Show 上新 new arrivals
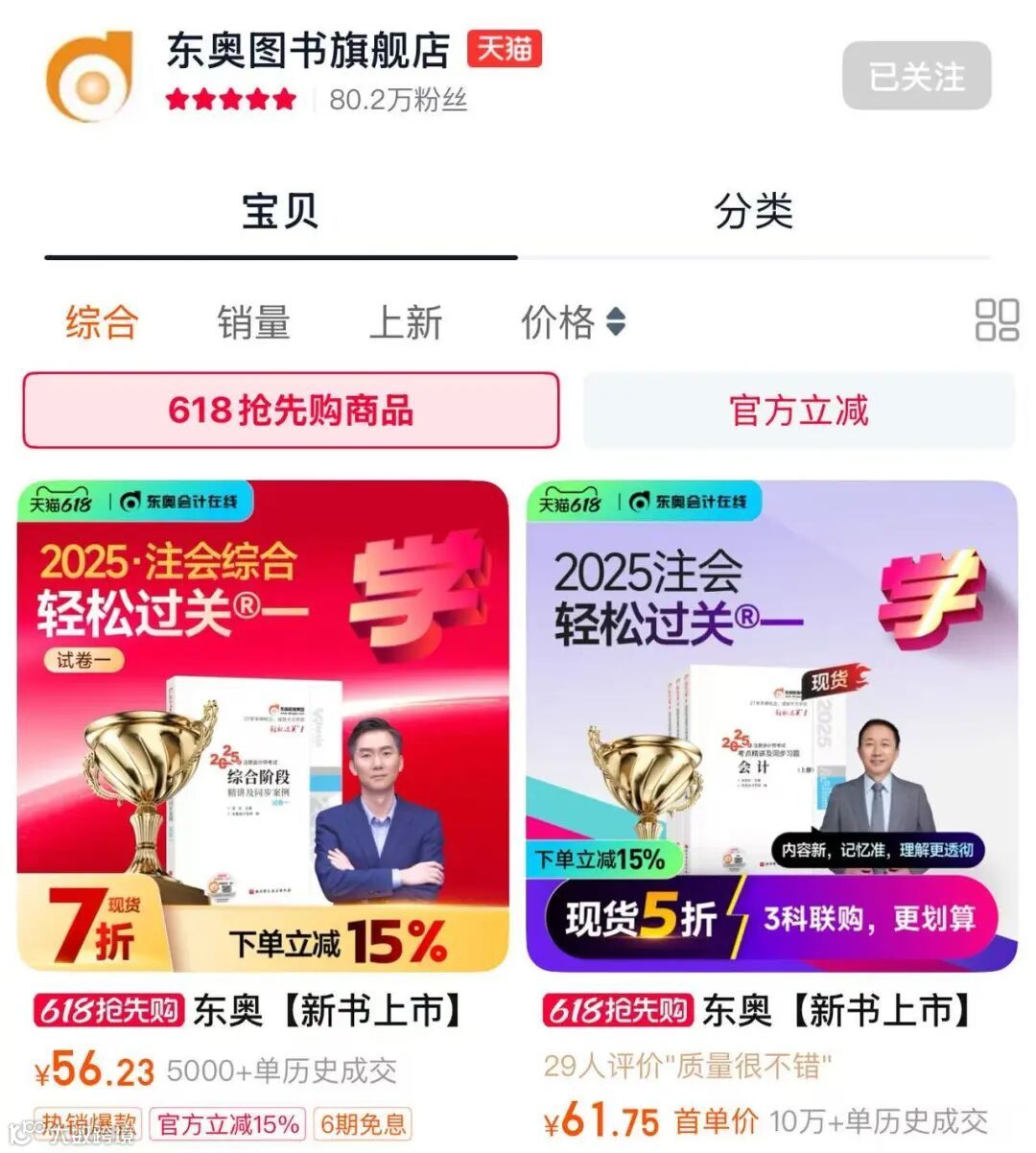1036x1153 pixels. (406, 322)
